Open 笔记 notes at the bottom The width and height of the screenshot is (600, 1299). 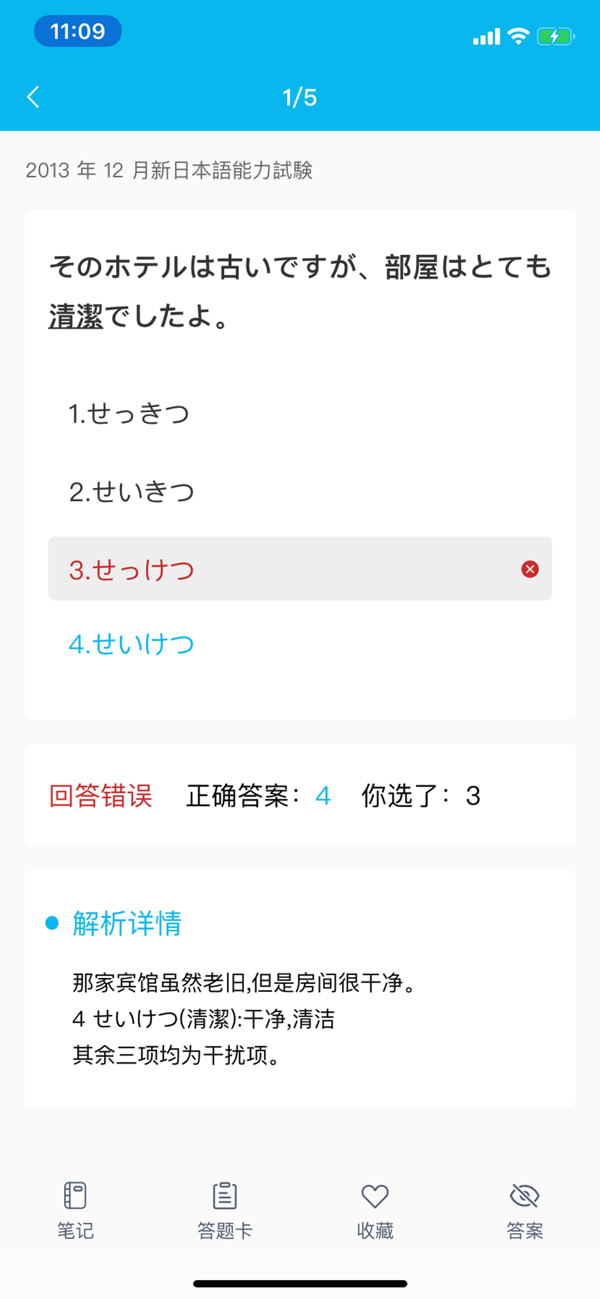(x=75, y=1210)
